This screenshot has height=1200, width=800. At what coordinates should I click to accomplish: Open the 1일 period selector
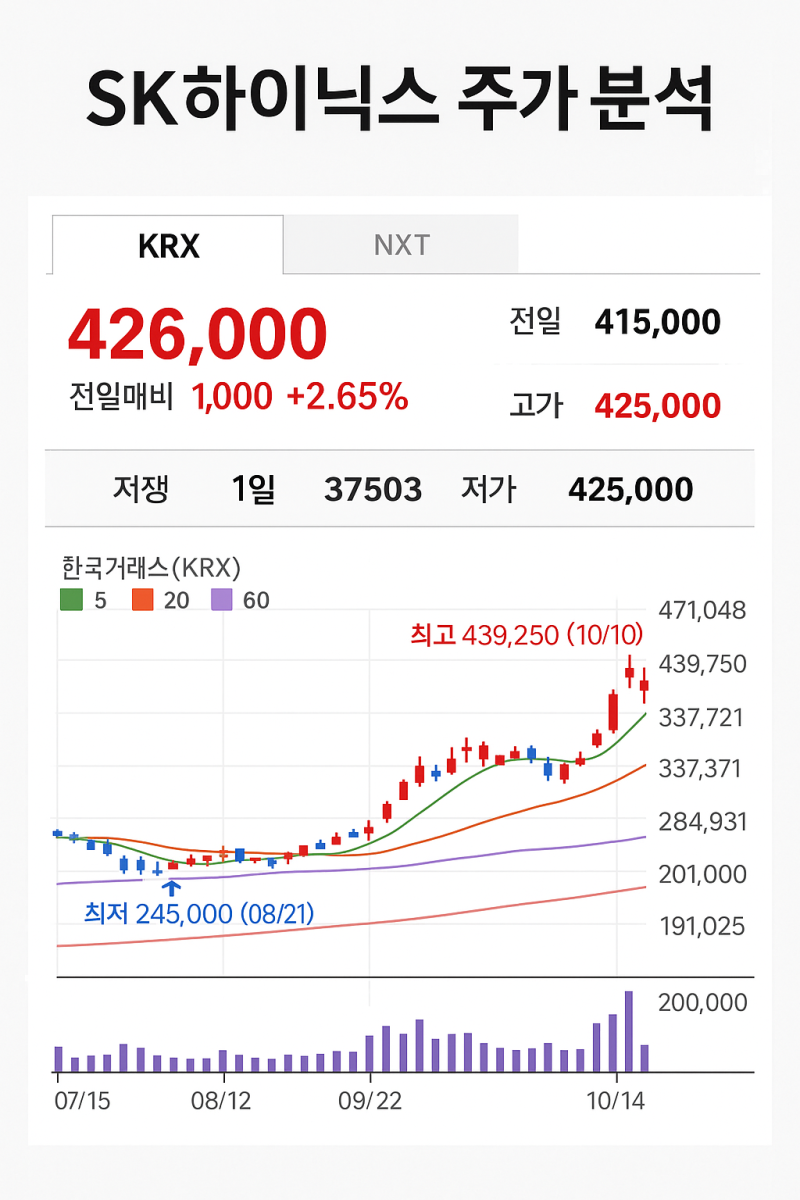point(257,489)
